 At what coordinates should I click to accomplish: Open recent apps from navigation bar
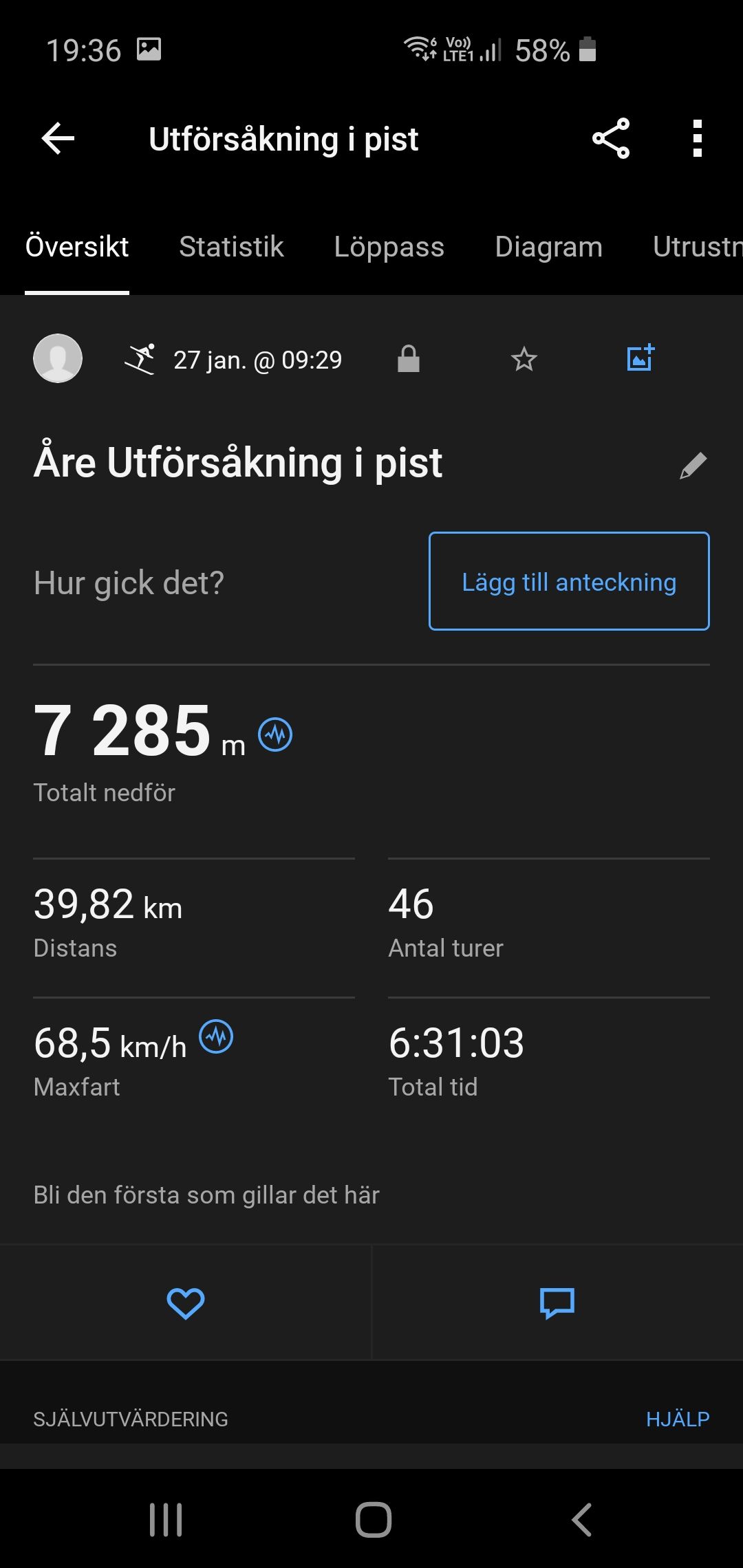pyautogui.click(x=166, y=1520)
